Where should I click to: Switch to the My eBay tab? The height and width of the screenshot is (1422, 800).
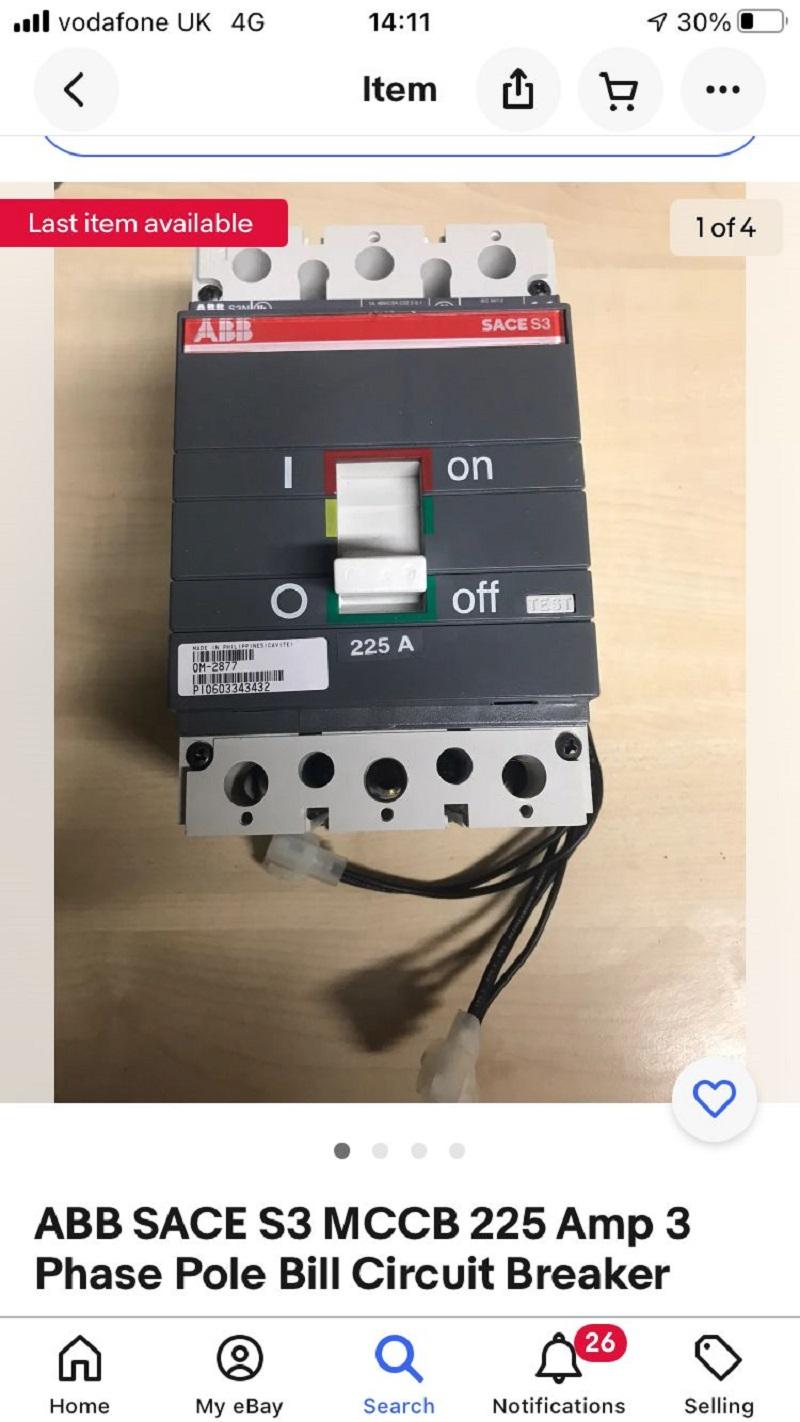click(x=239, y=1375)
